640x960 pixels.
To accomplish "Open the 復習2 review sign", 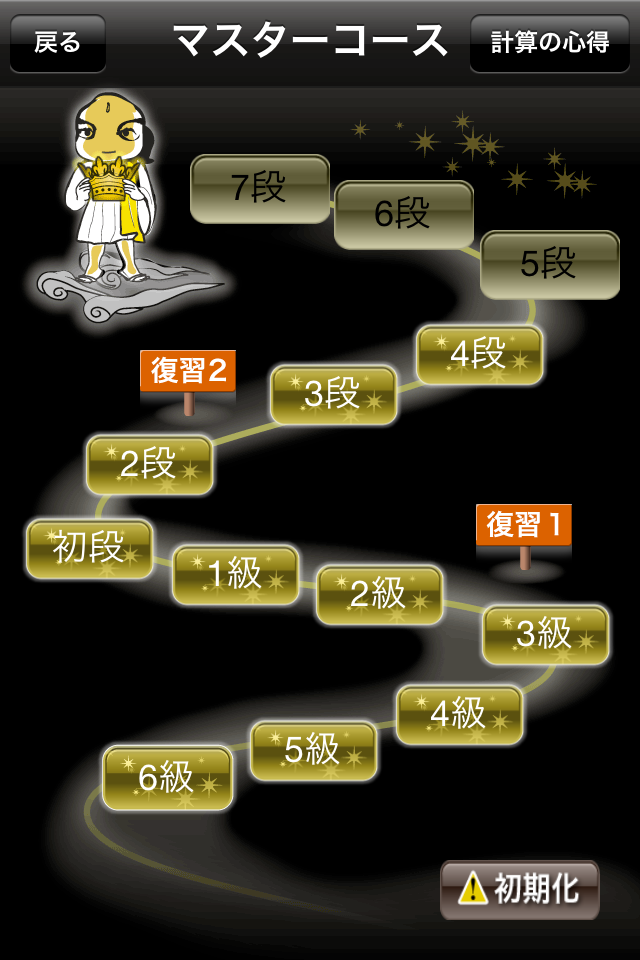I will (x=188, y=371).
